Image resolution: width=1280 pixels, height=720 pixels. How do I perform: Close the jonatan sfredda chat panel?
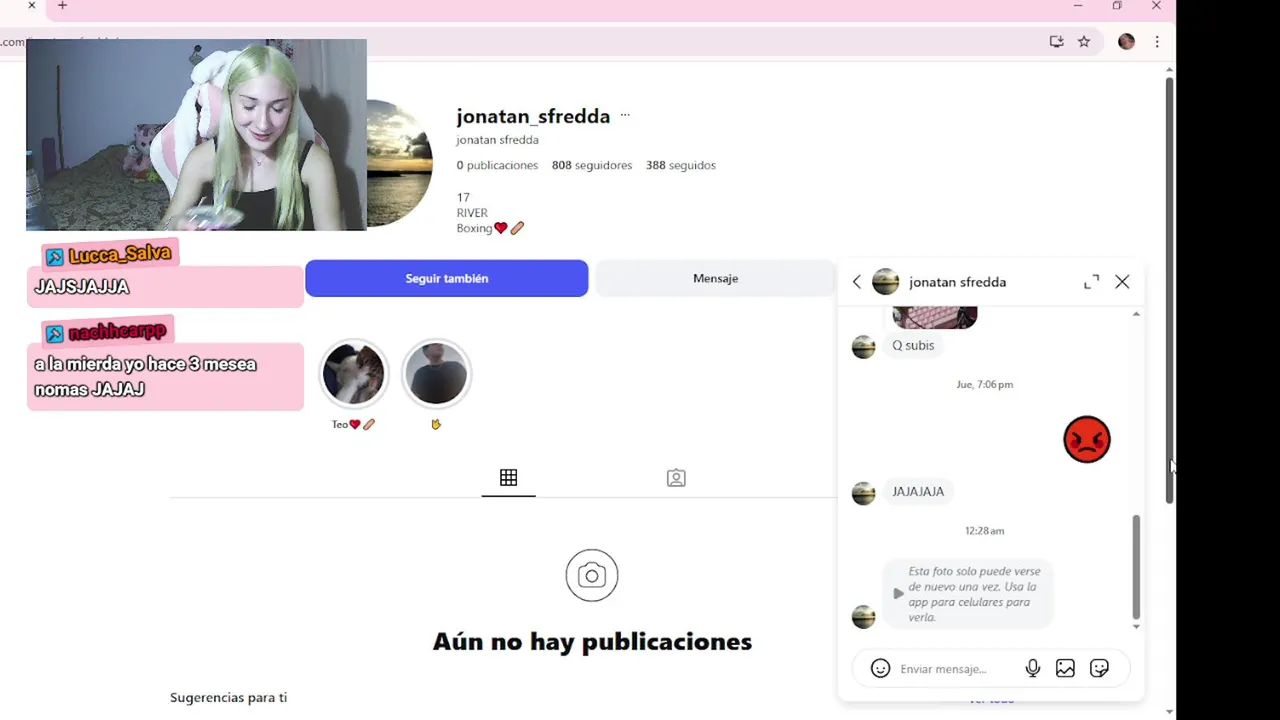click(x=1122, y=282)
